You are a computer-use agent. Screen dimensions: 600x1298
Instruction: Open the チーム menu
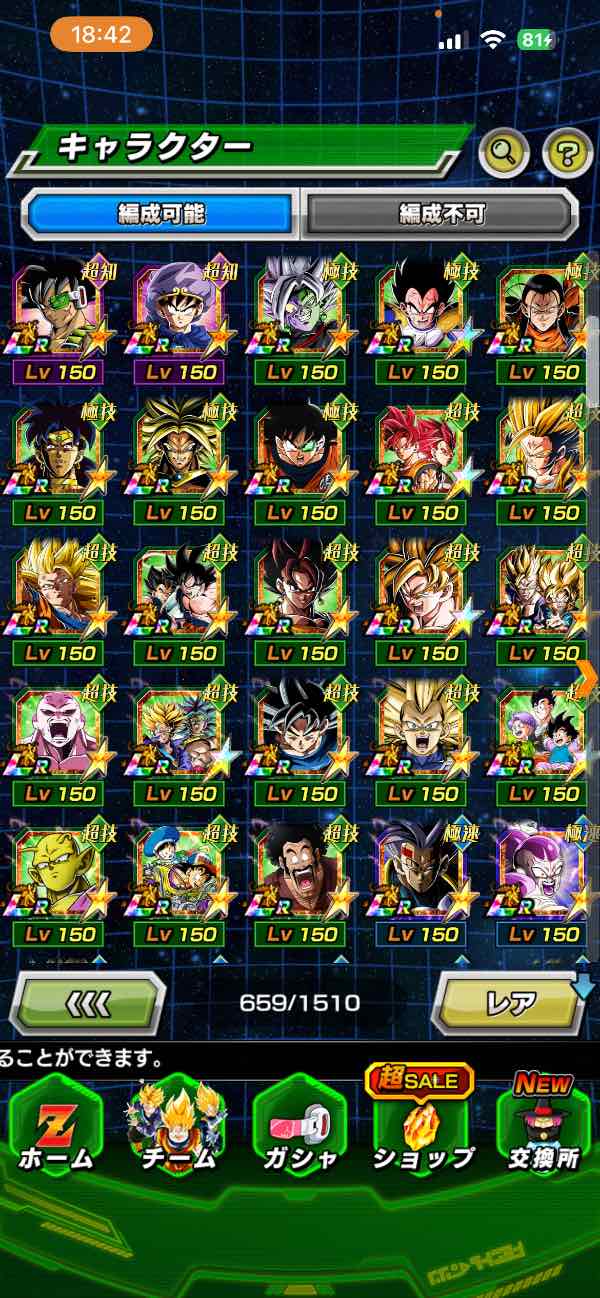(x=176, y=1127)
